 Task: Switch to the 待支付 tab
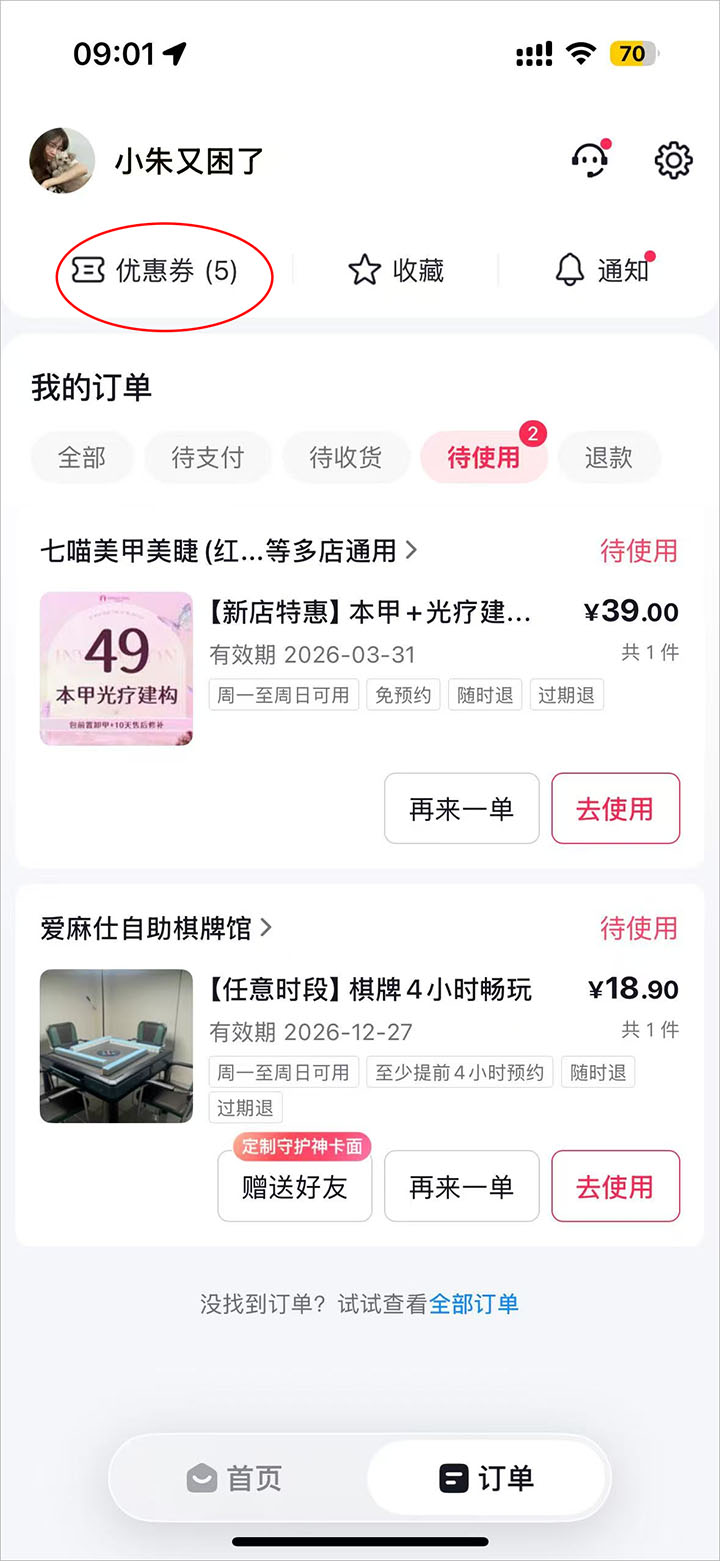207,458
